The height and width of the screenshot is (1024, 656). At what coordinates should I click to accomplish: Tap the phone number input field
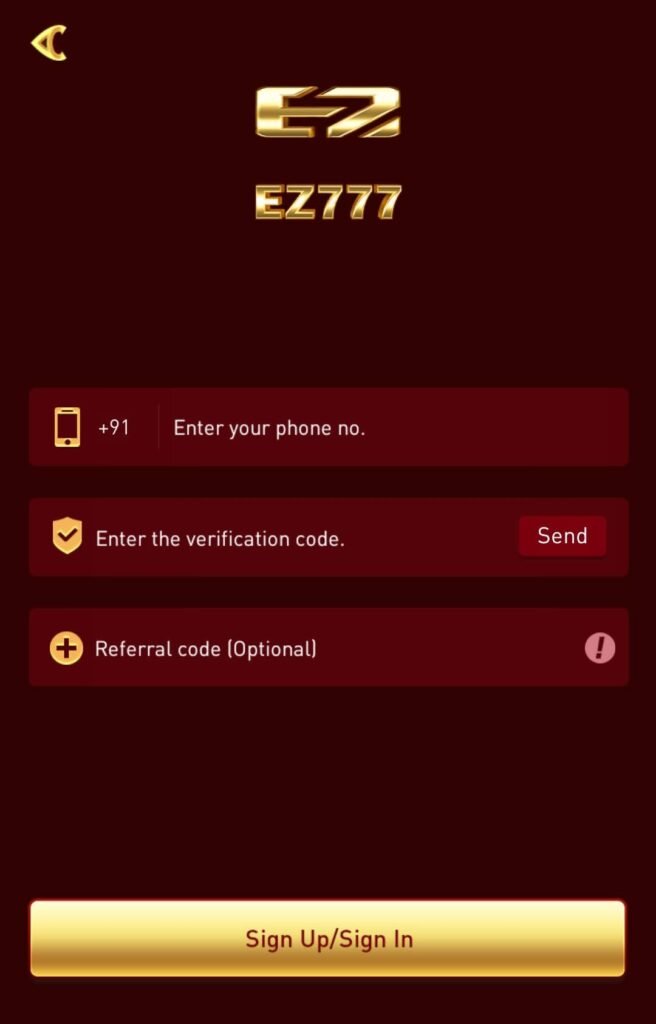click(x=390, y=428)
